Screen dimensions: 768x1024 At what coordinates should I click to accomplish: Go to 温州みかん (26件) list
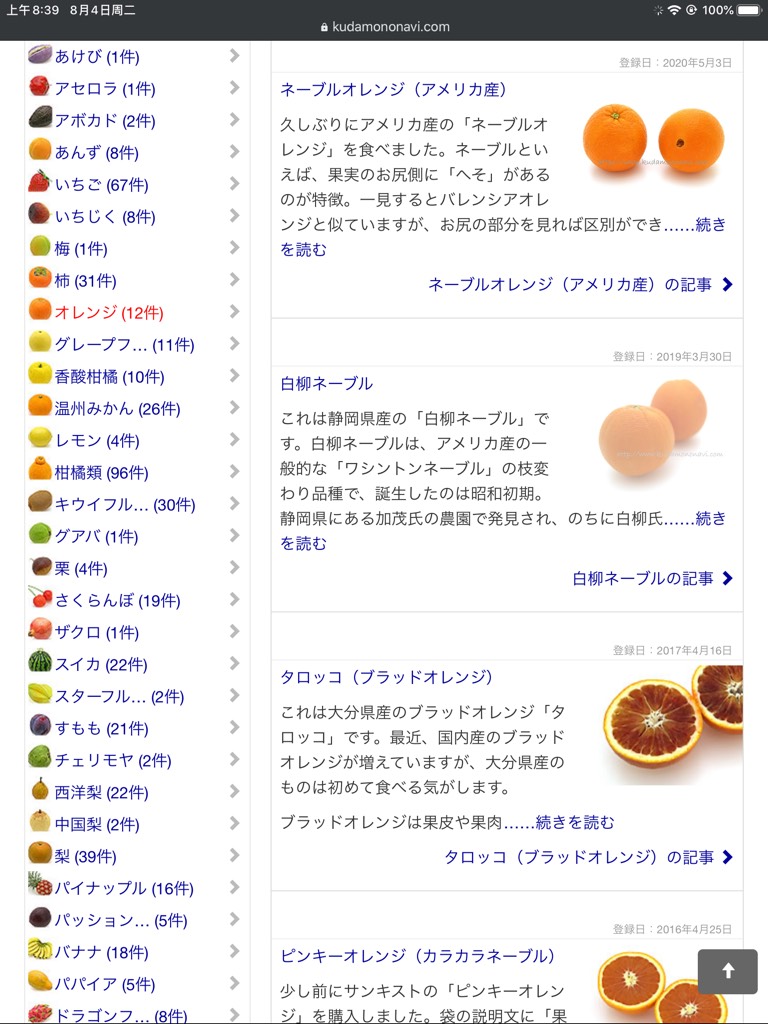click(117, 409)
